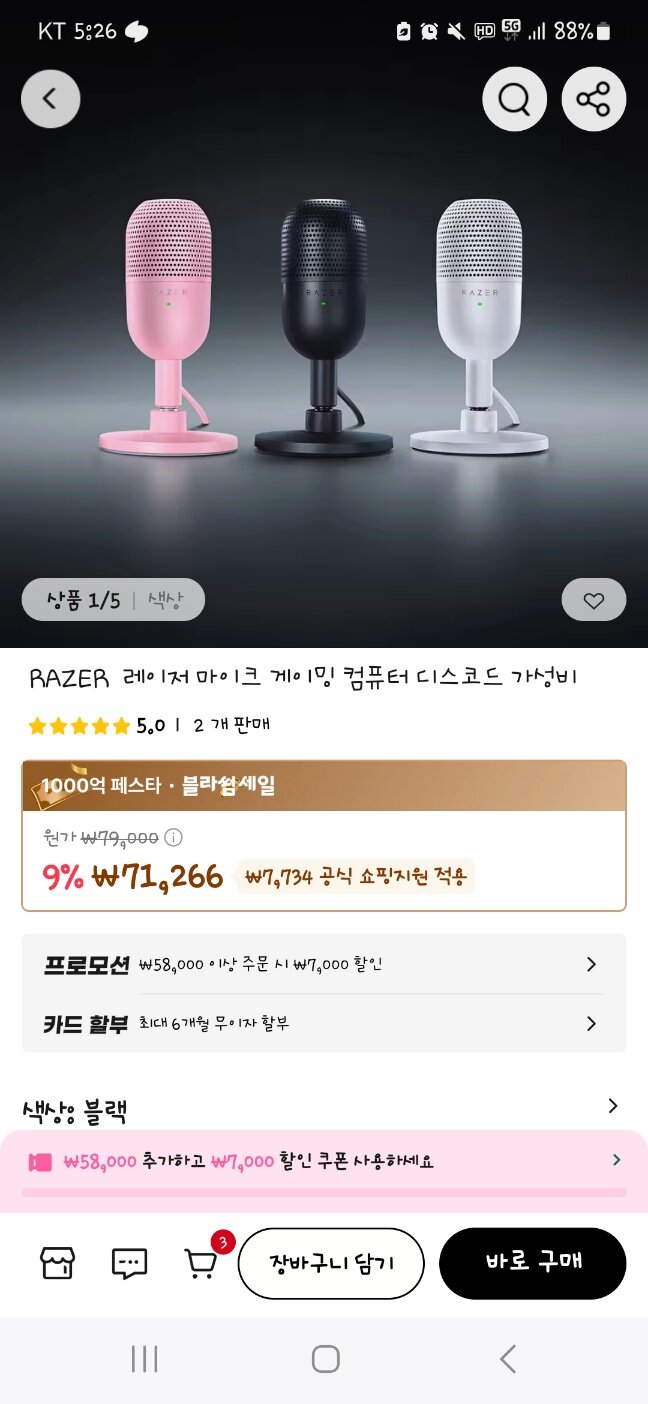Image resolution: width=648 pixels, height=1404 pixels.
Task: Visit the seller's store icon
Action: tap(57, 1264)
